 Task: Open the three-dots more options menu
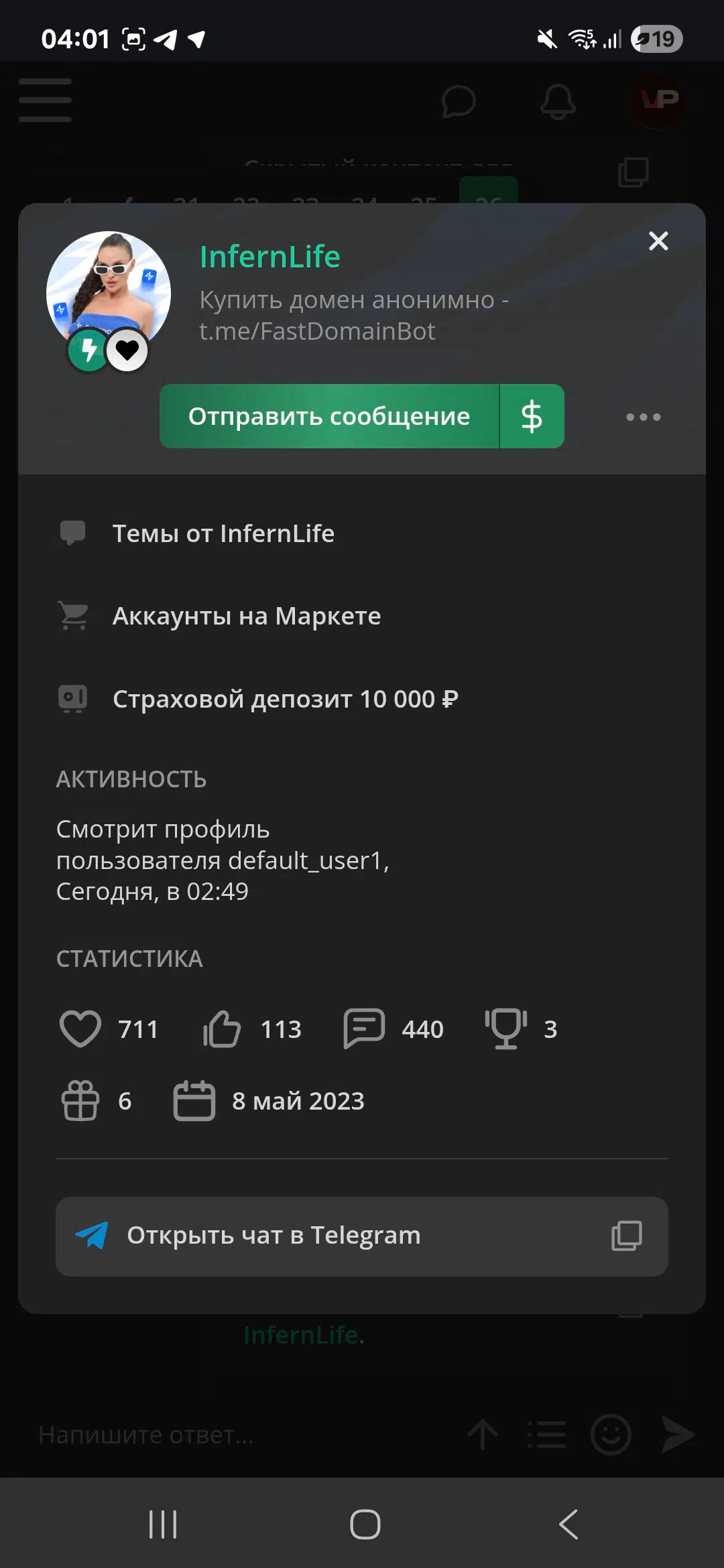(x=643, y=417)
